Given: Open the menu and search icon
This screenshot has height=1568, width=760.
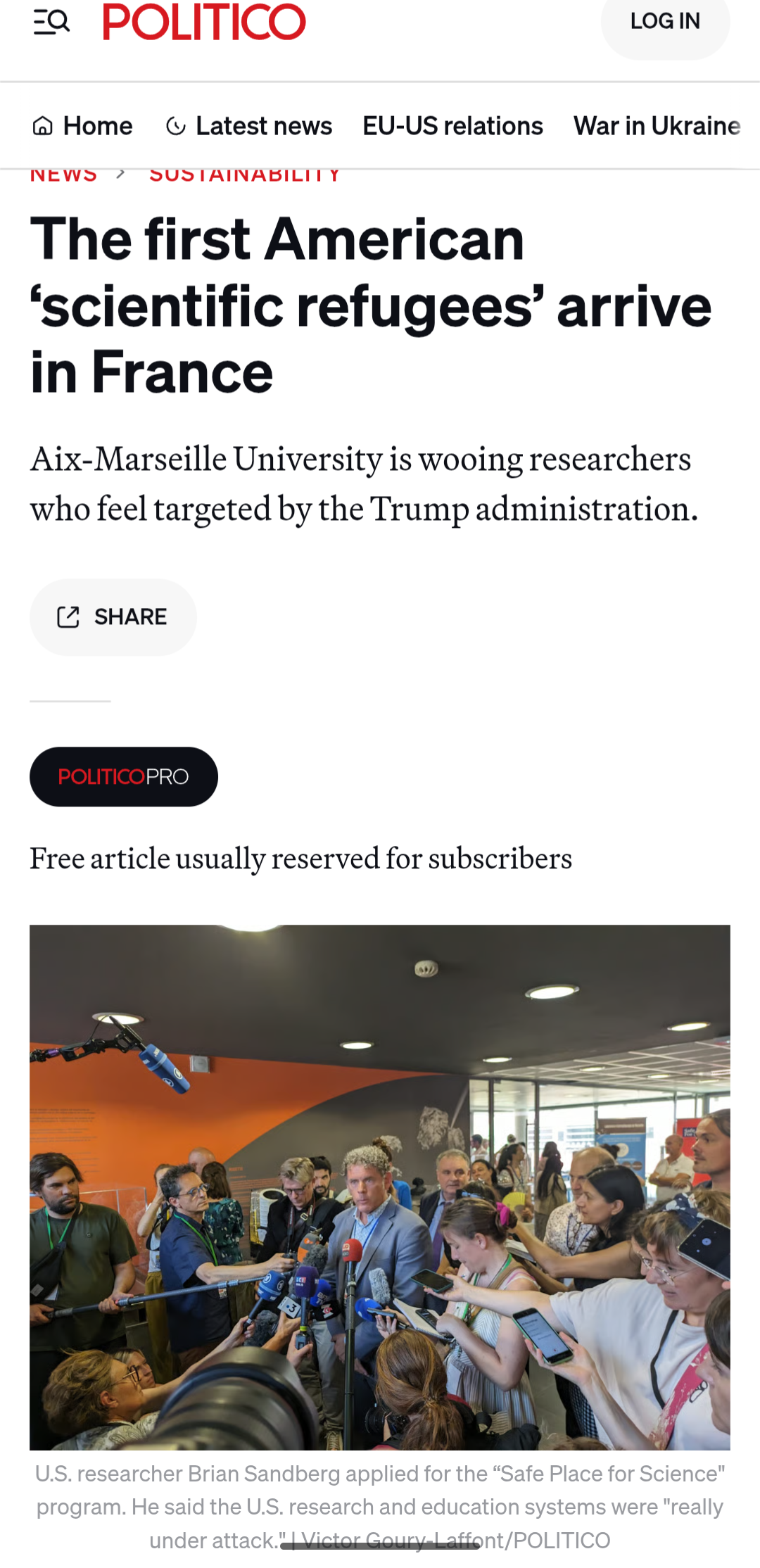Looking at the screenshot, I should (x=51, y=22).
